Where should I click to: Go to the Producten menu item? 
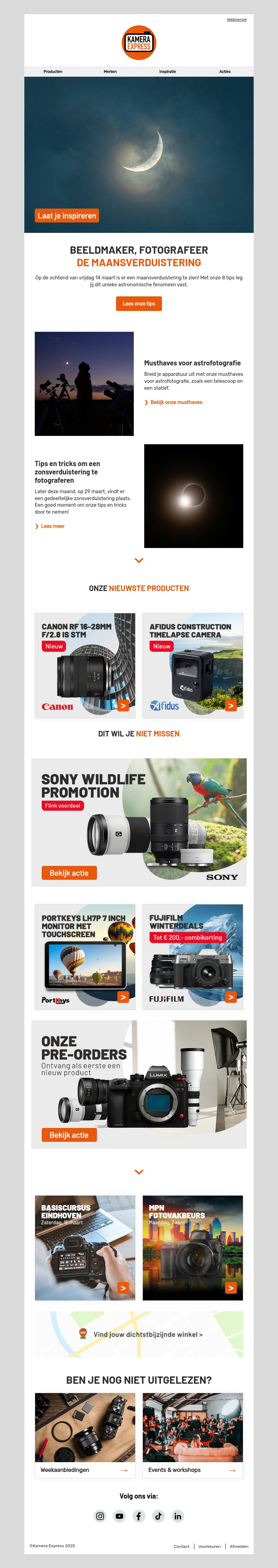(x=53, y=72)
